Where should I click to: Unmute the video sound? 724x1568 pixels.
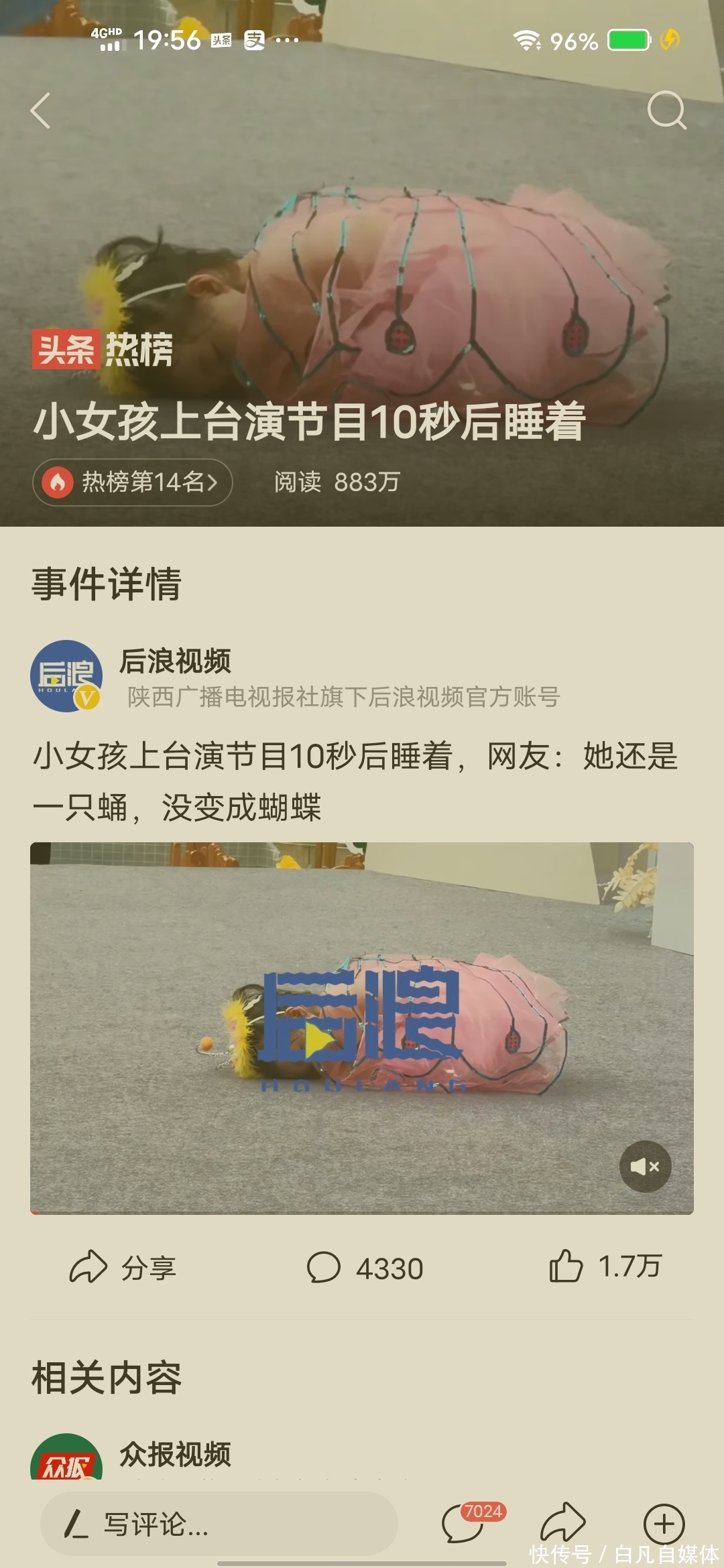(645, 1167)
